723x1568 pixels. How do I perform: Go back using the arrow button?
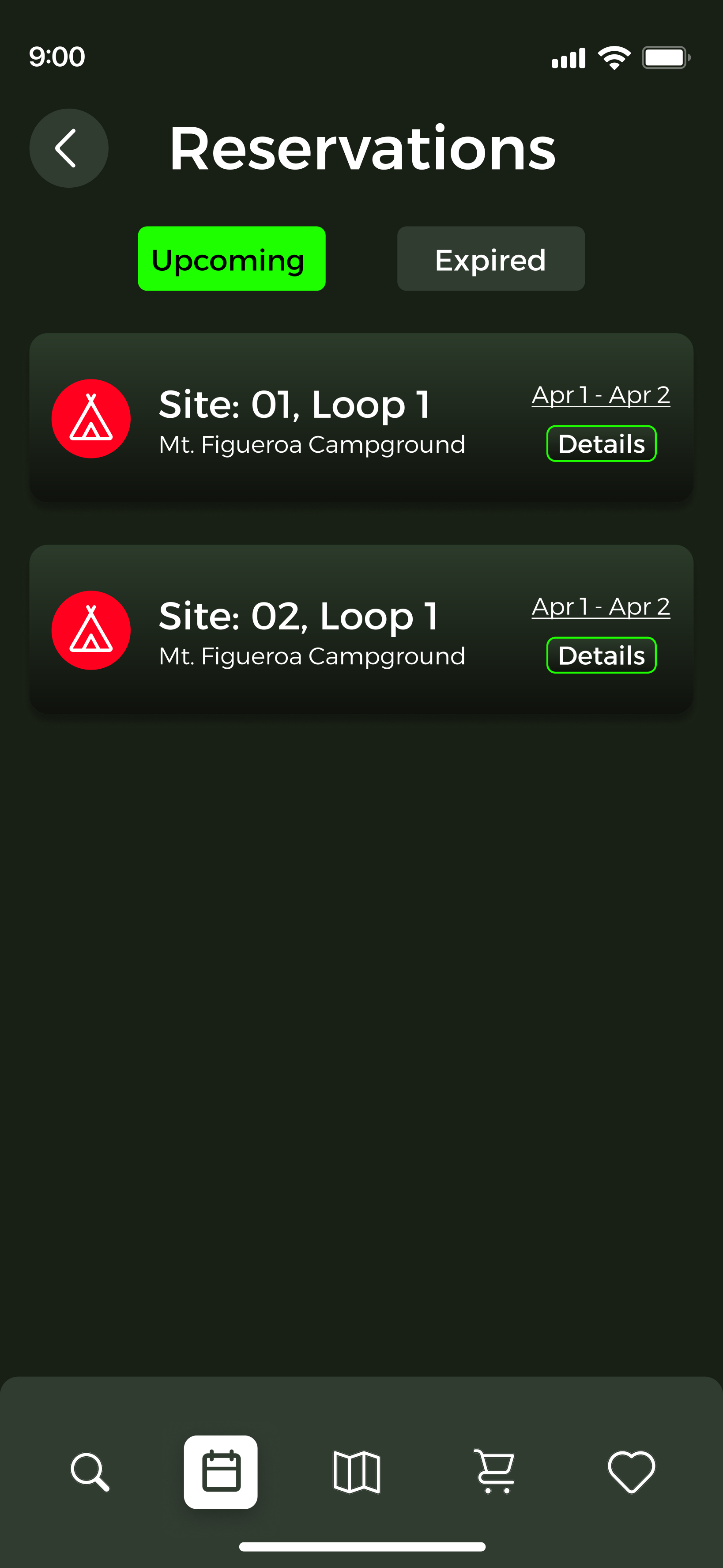[69, 148]
